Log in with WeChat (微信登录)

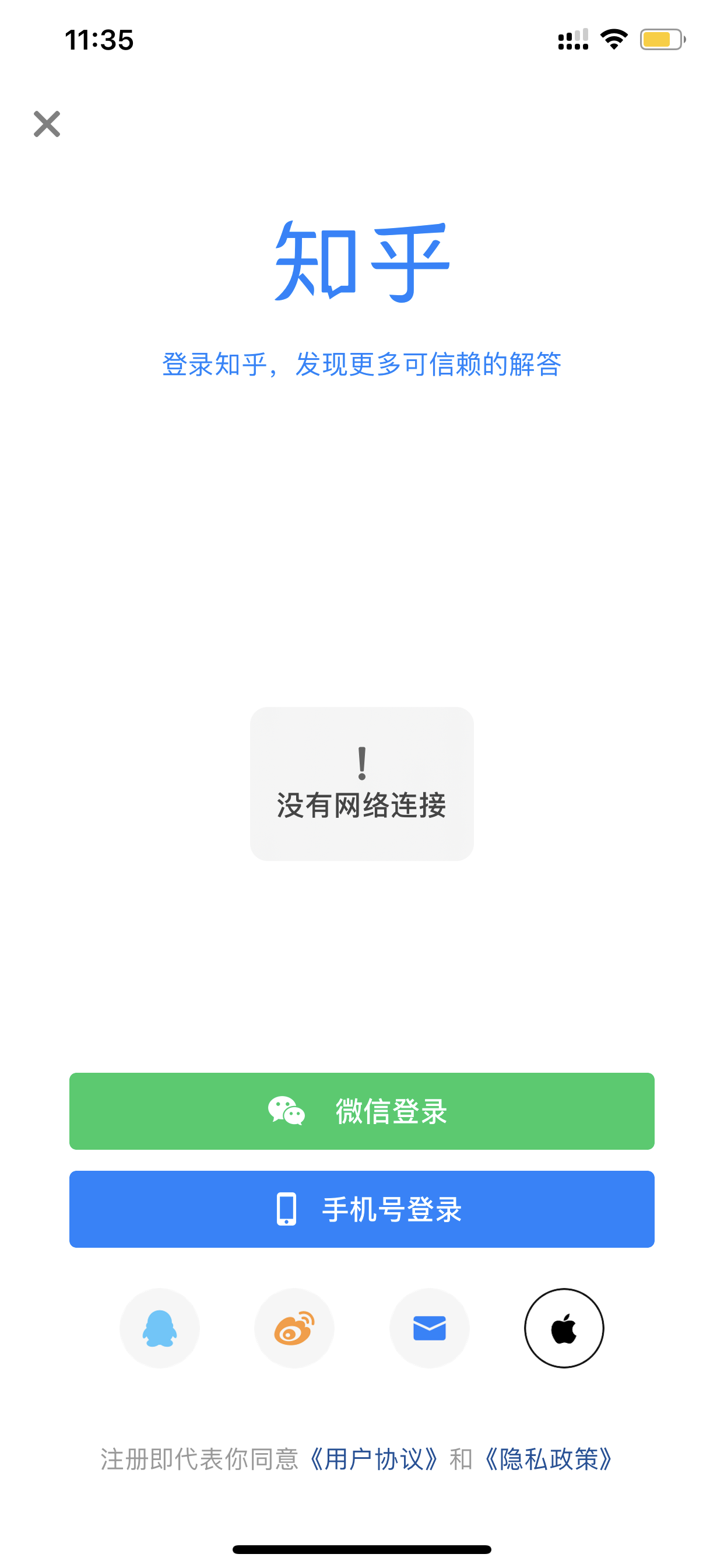pos(361,1111)
